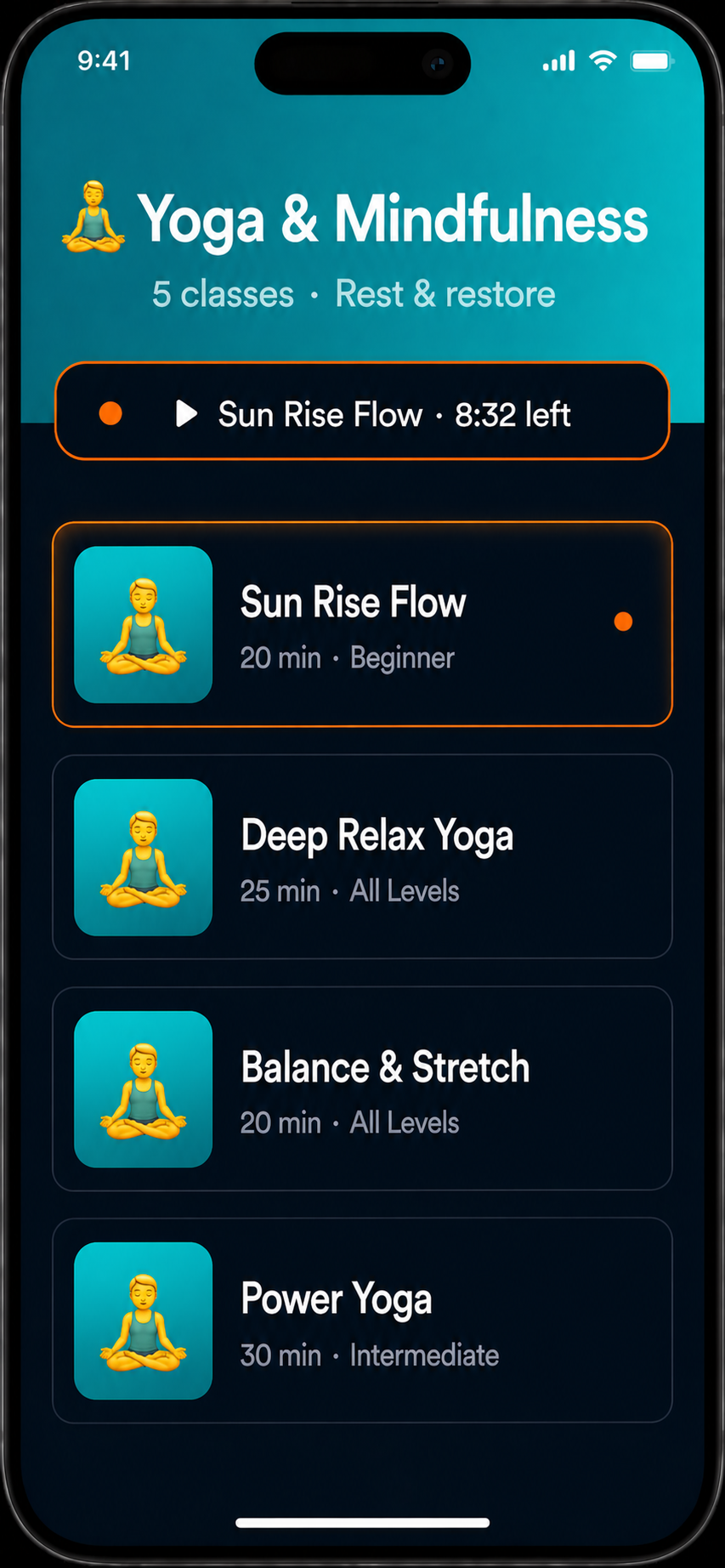Tap the Rest & restore subtitle text
Image resolution: width=725 pixels, height=1568 pixels.
tap(445, 293)
